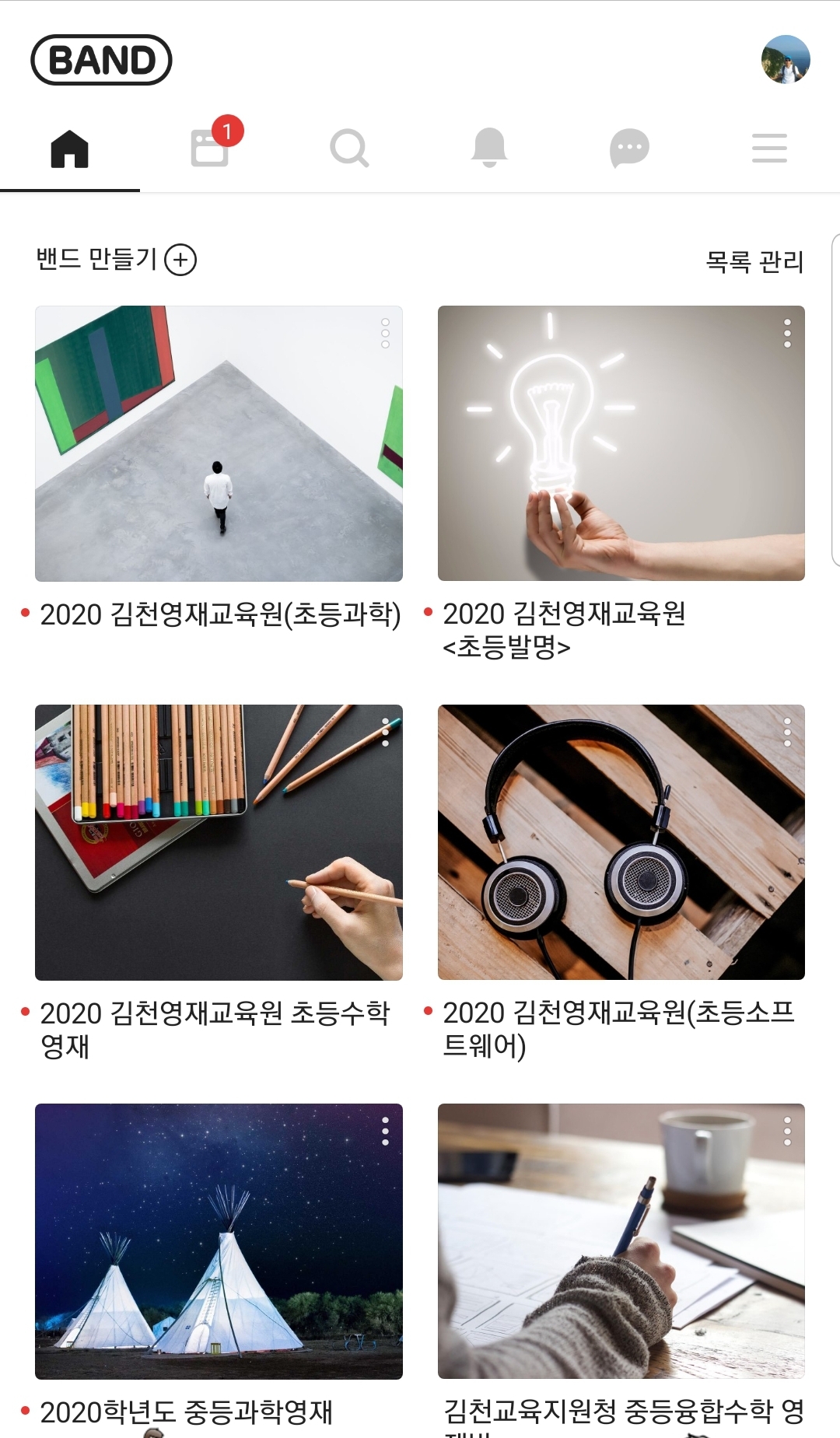Open the 2020학년도 중등과학영재 band

click(219, 1241)
